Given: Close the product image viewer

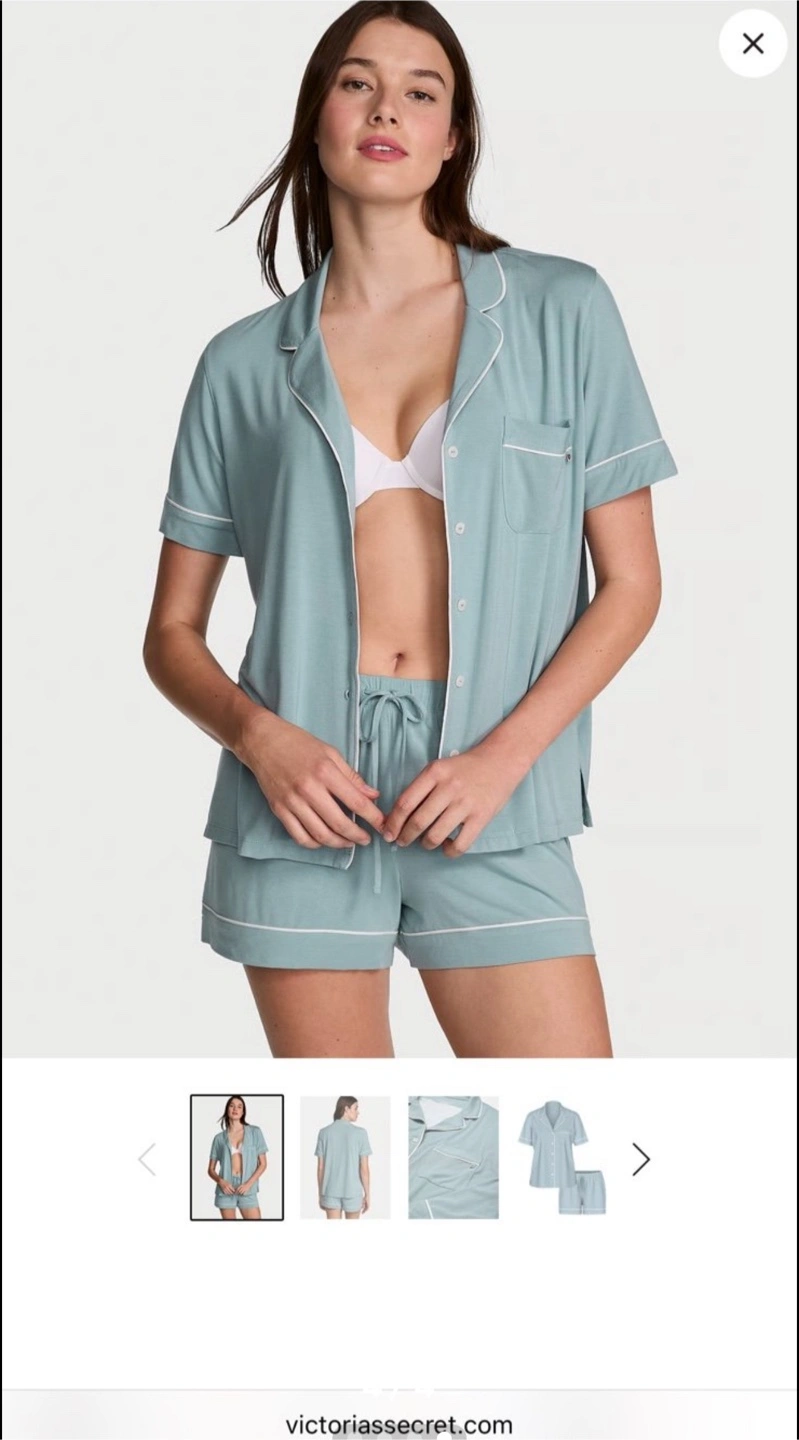Looking at the screenshot, I should (753, 43).
